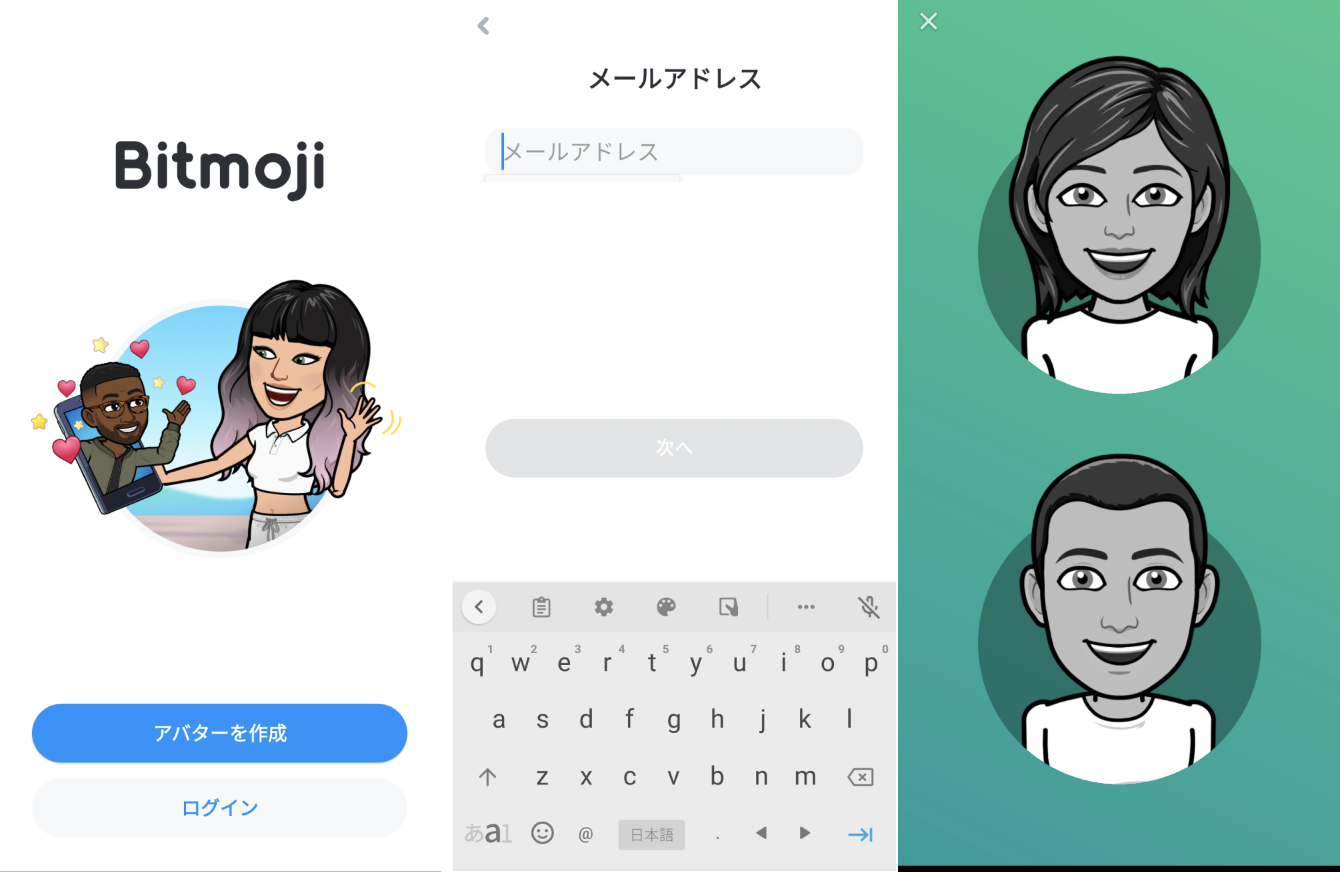Tap the keyboard's next-field arrow key
Screen dimensions: 1340x872
(x=860, y=834)
